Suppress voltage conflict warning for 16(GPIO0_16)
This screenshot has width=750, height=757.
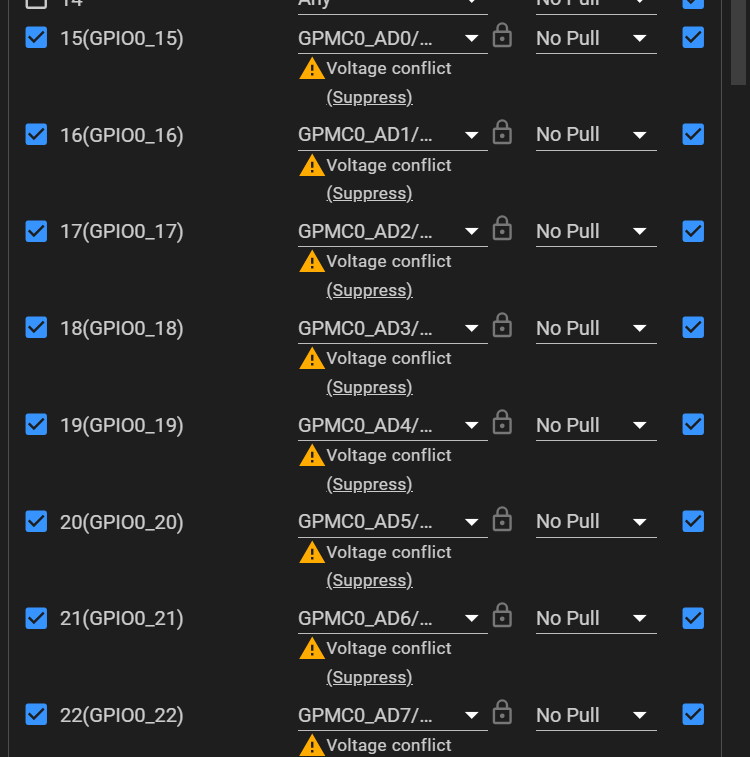[x=369, y=193]
